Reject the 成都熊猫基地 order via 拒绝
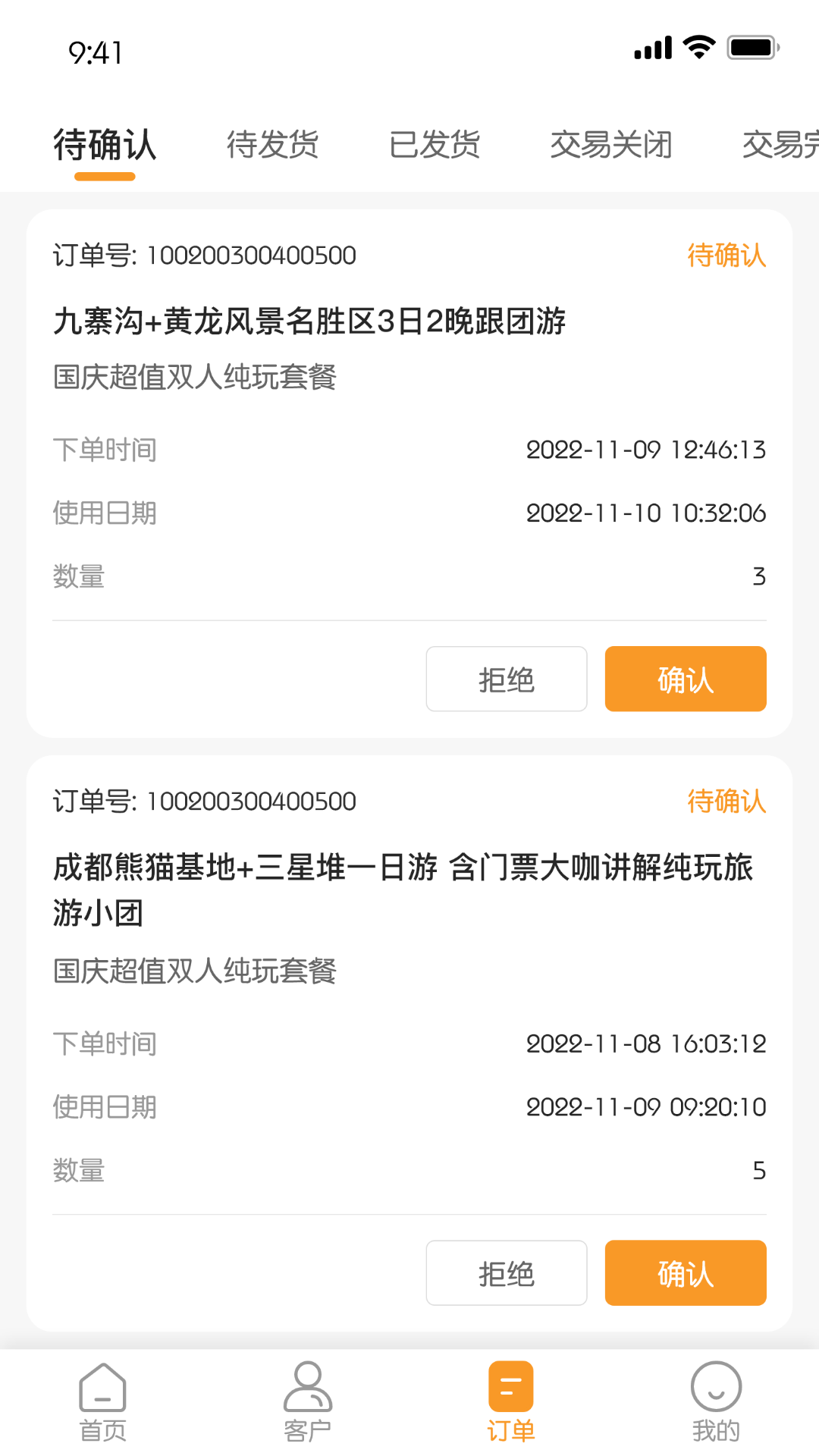819x1456 pixels. [x=506, y=1273]
